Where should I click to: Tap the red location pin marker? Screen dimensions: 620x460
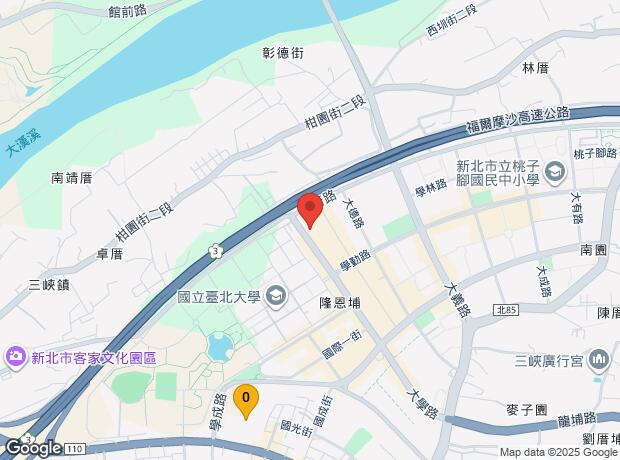click(310, 209)
